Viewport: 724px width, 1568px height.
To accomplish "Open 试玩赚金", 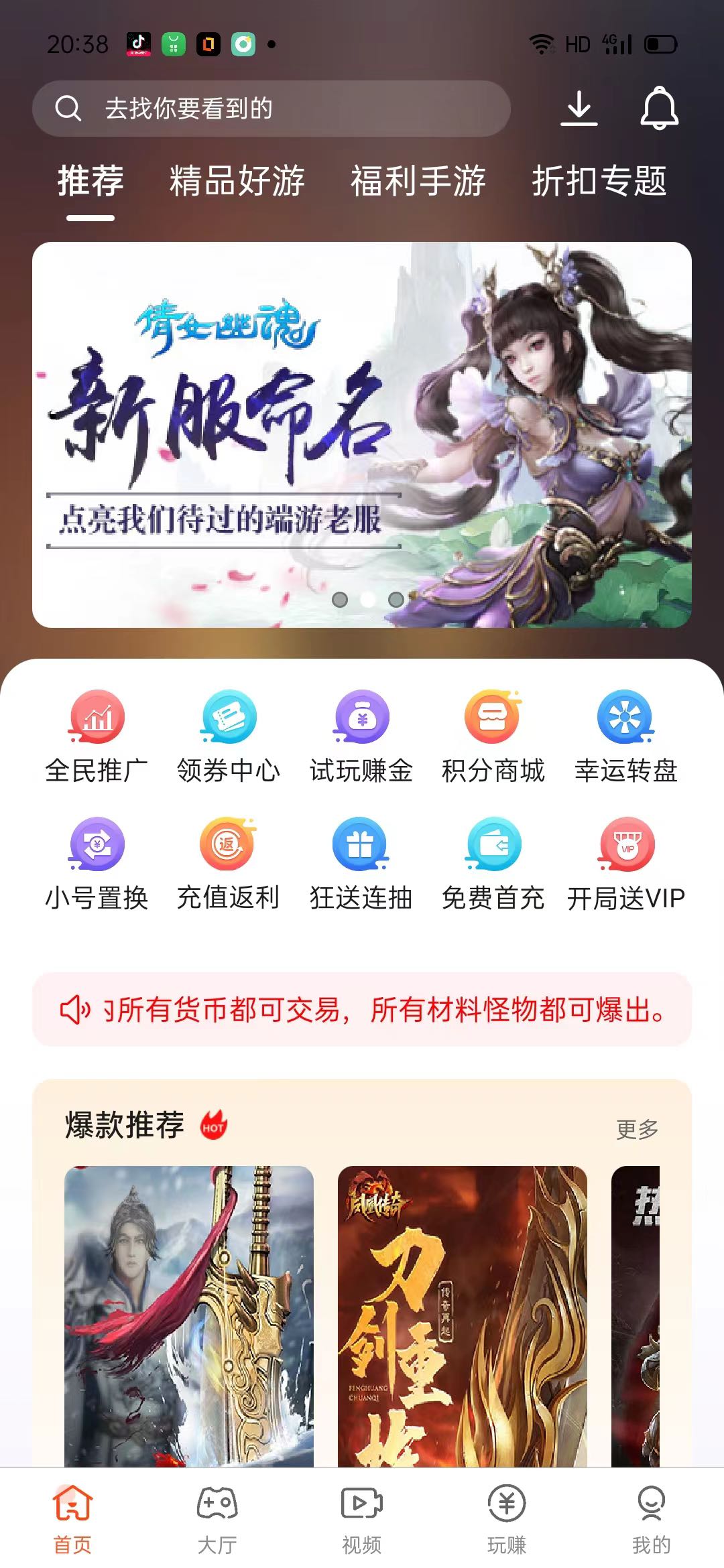I will [361, 737].
